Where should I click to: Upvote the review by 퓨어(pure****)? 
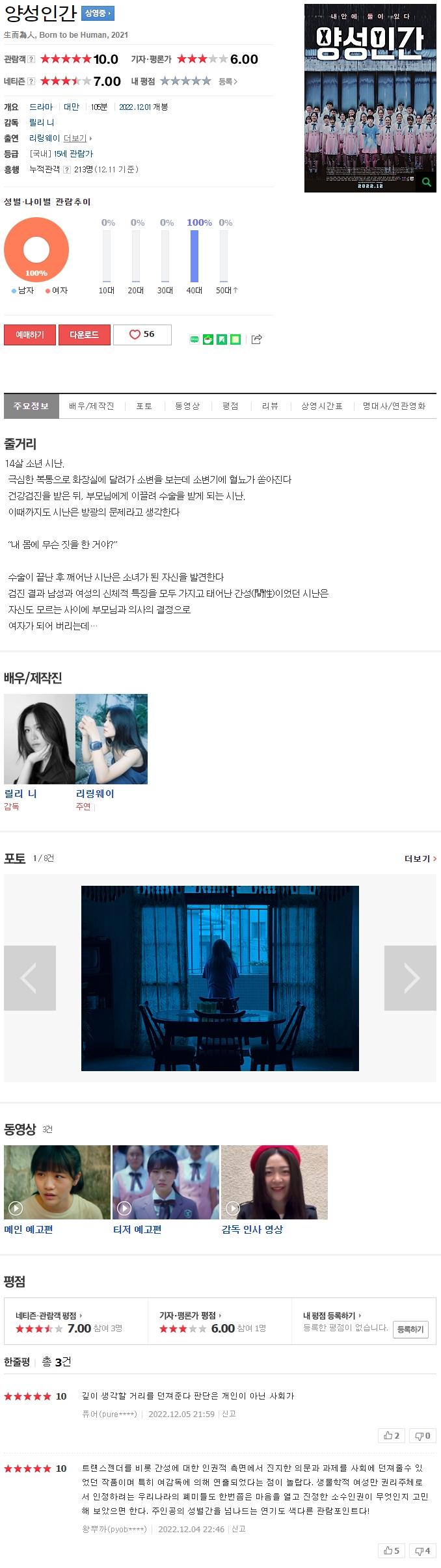[392, 1435]
